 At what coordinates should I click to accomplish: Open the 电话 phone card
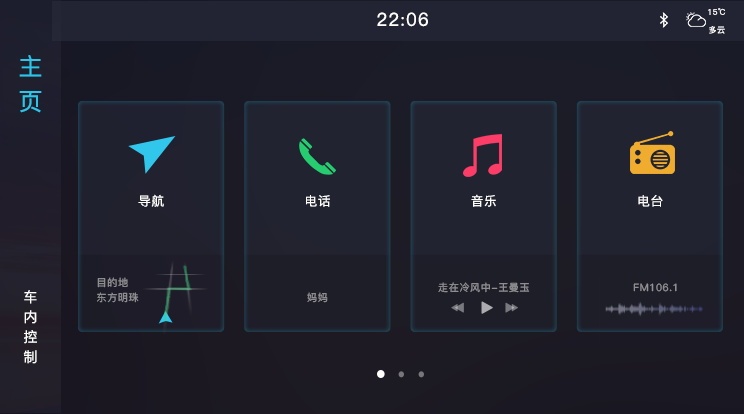pyautogui.click(x=317, y=170)
